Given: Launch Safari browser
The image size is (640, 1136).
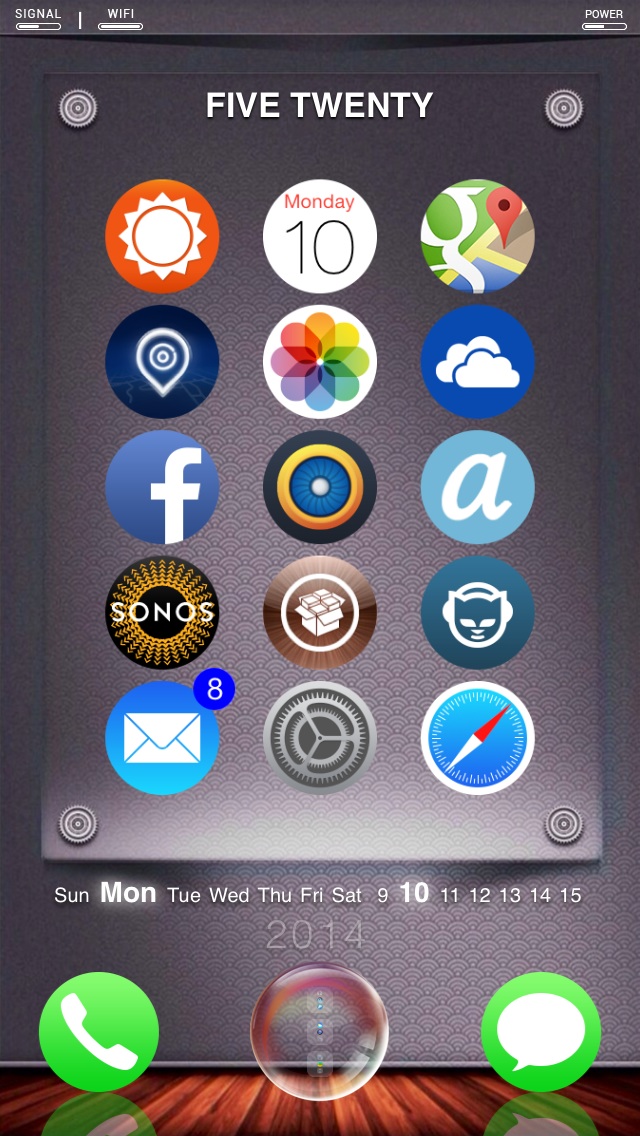Looking at the screenshot, I should [x=478, y=738].
